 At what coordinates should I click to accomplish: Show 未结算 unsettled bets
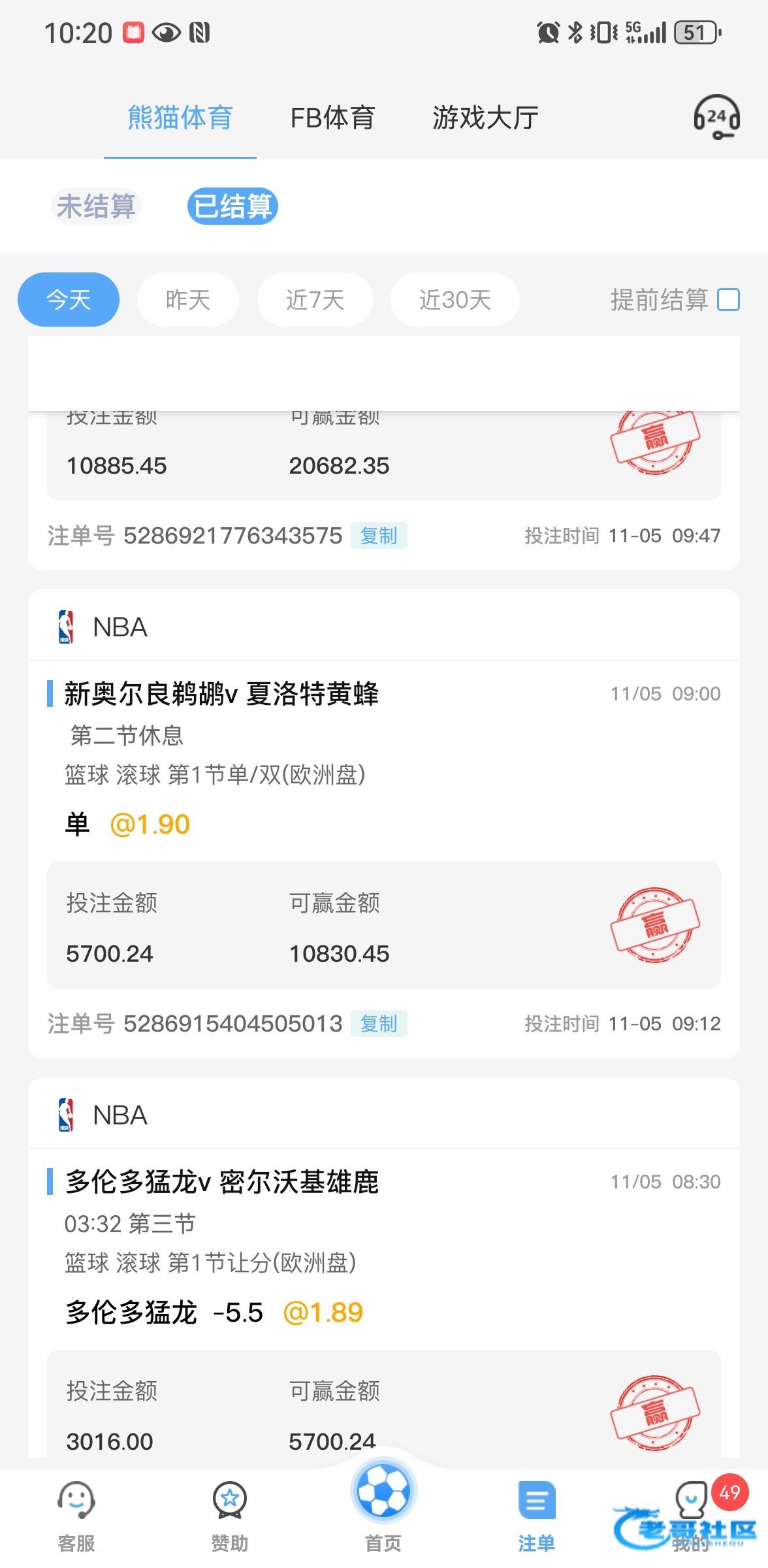point(96,206)
